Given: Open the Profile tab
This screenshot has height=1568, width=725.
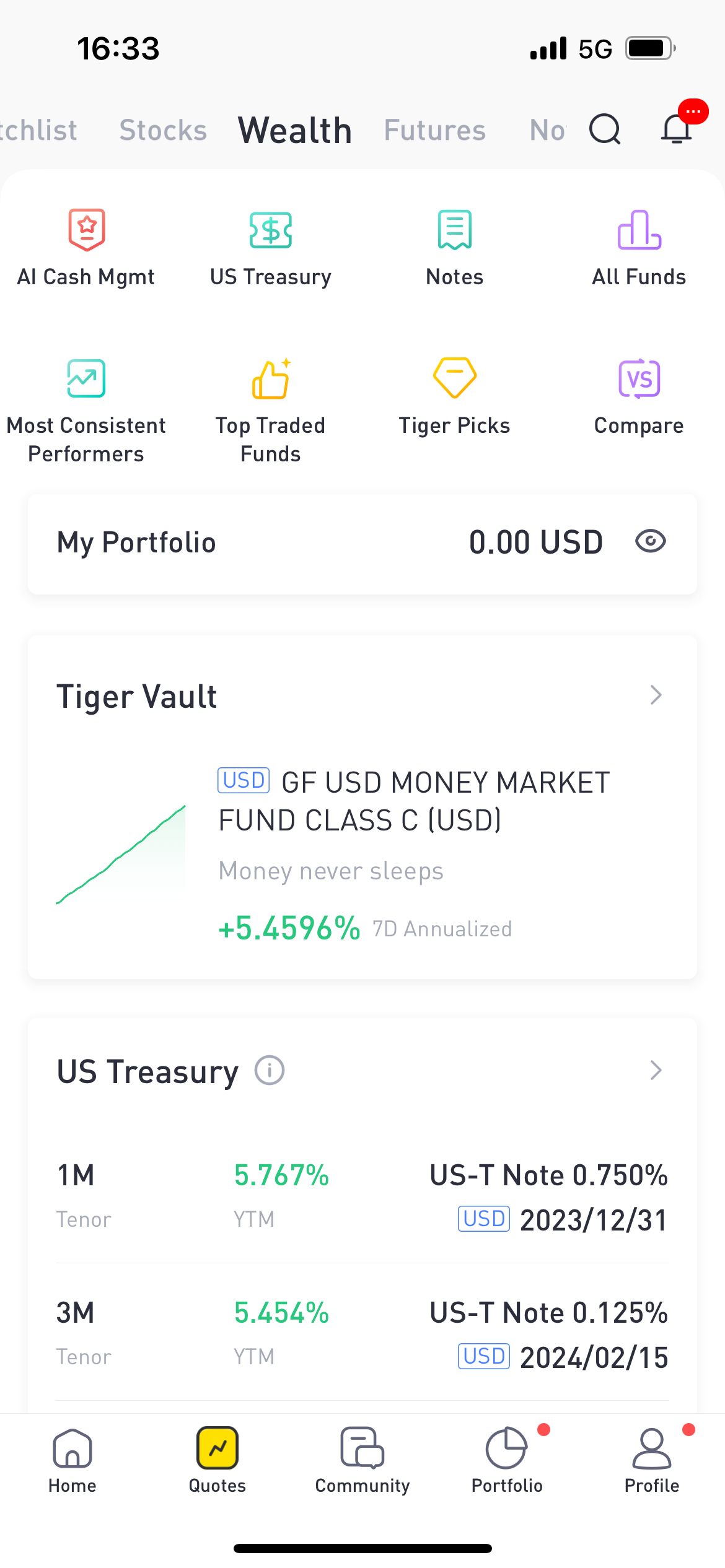Looking at the screenshot, I should coord(652,1460).
